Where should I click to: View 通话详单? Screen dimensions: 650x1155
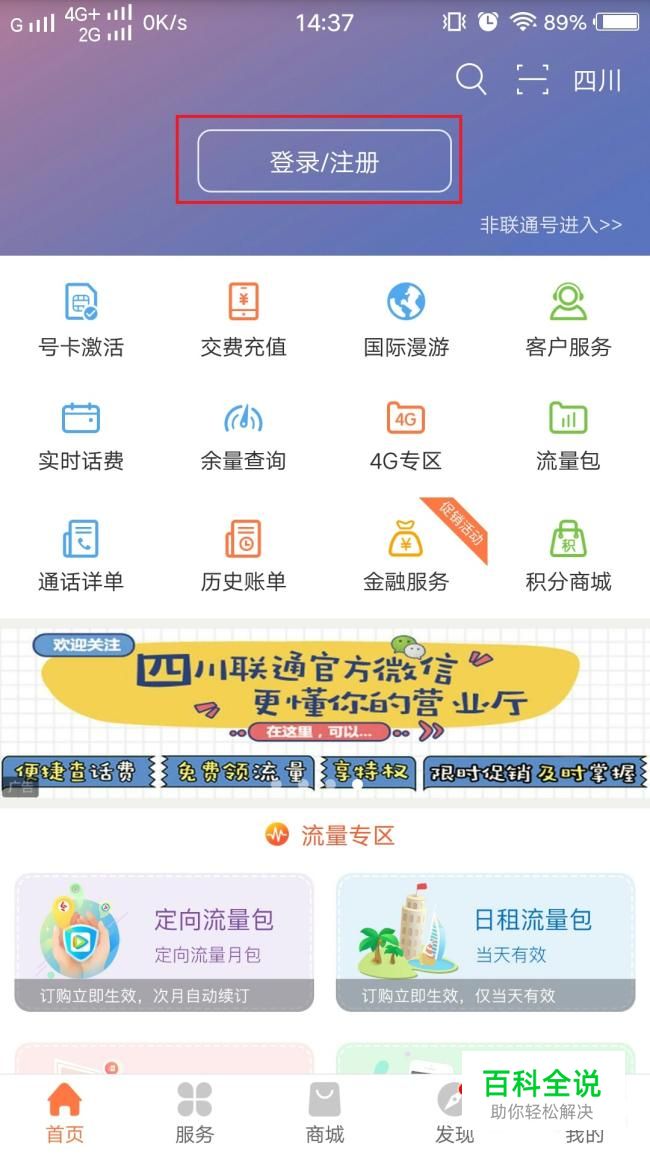[81, 555]
